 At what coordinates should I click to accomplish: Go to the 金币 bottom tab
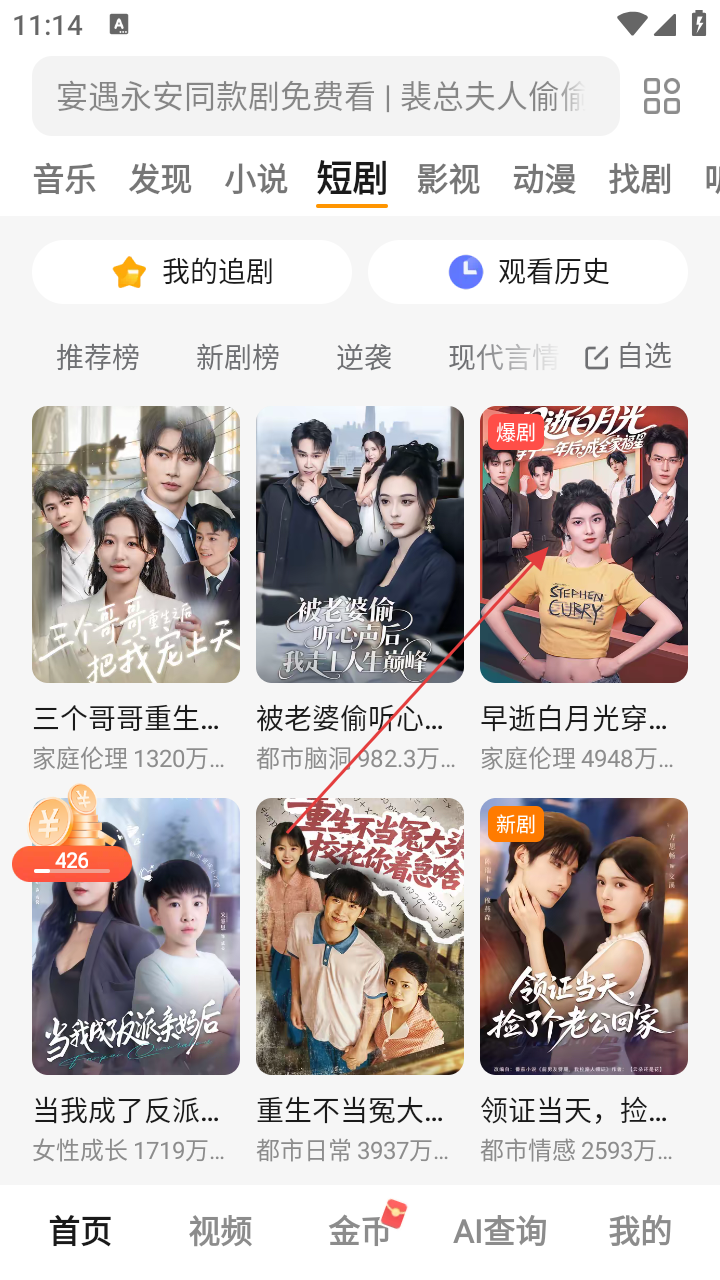pos(360,1231)
